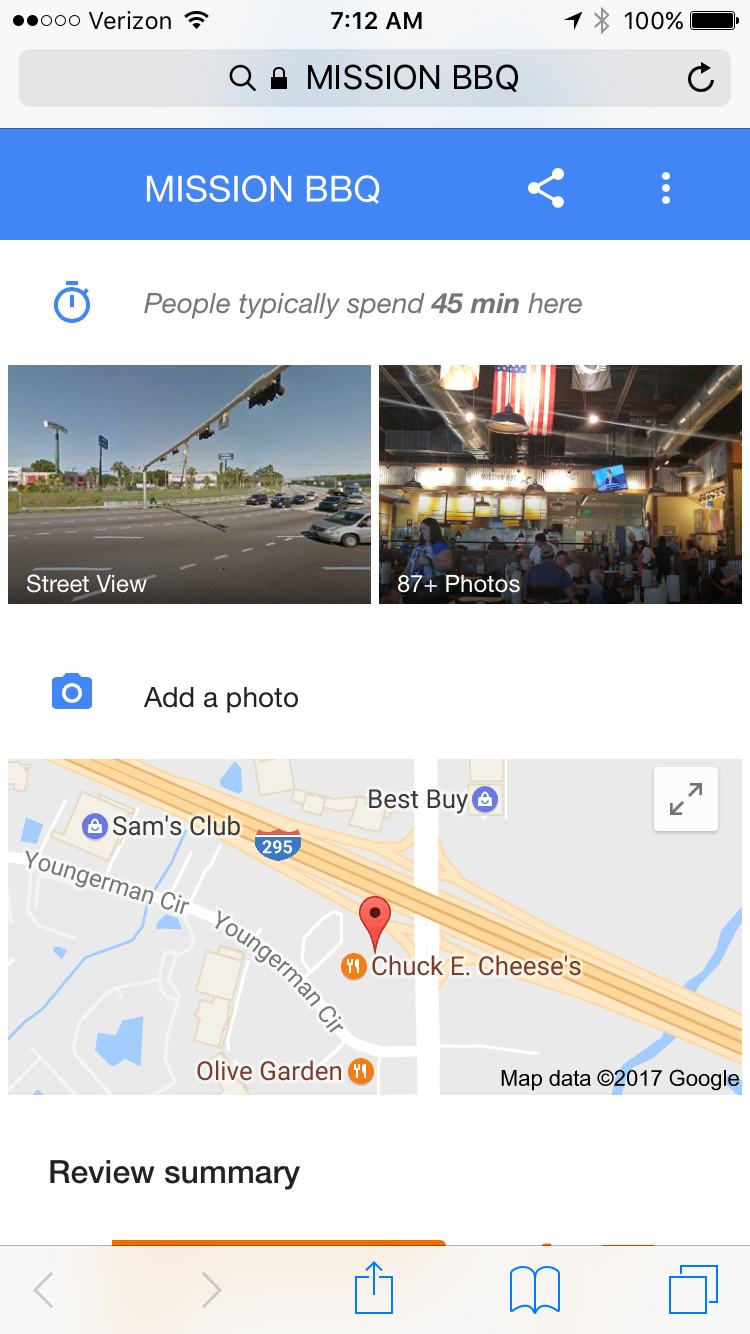Select Olive Garden on the map
The width and height of the screenshot is (750, 1334).
click(x=284, y=1071)
